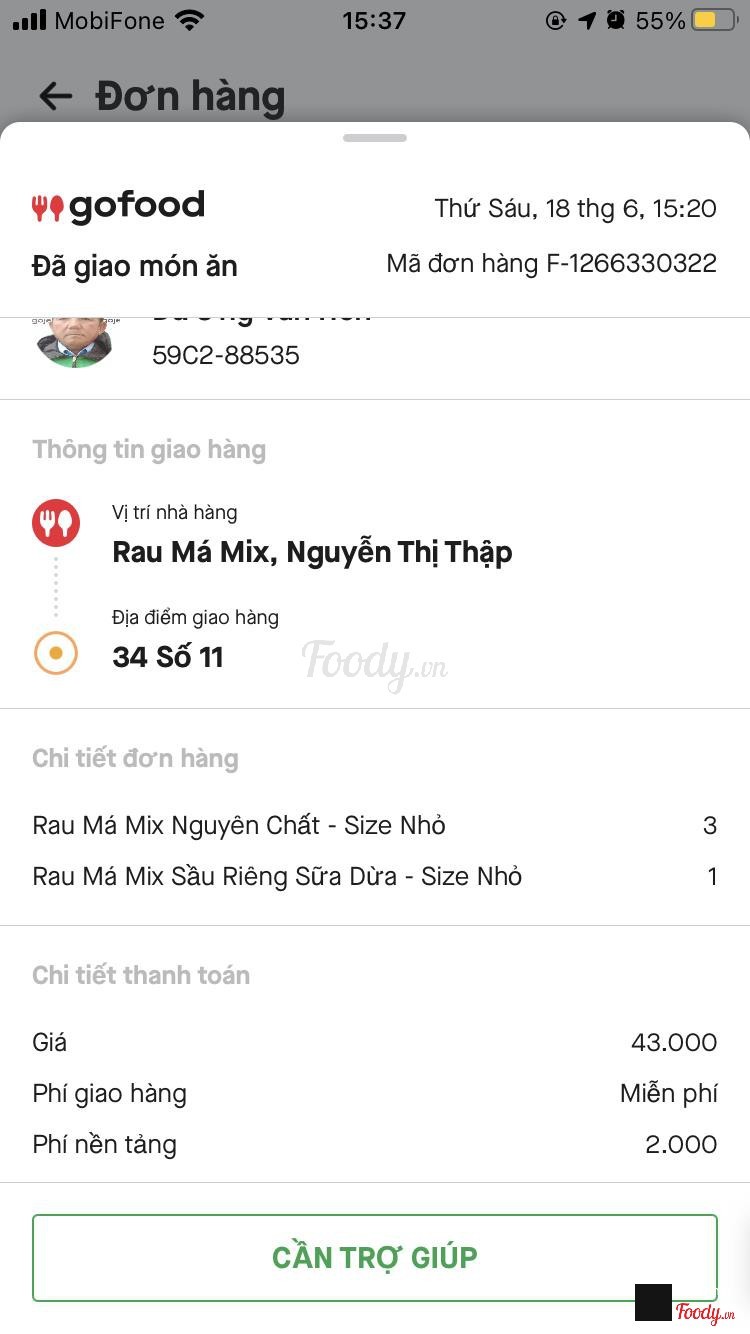Image resolution: width=750 pixels, height=1334 pixels.
Task: Tap the sheet's drag handle
Action: 375,138
